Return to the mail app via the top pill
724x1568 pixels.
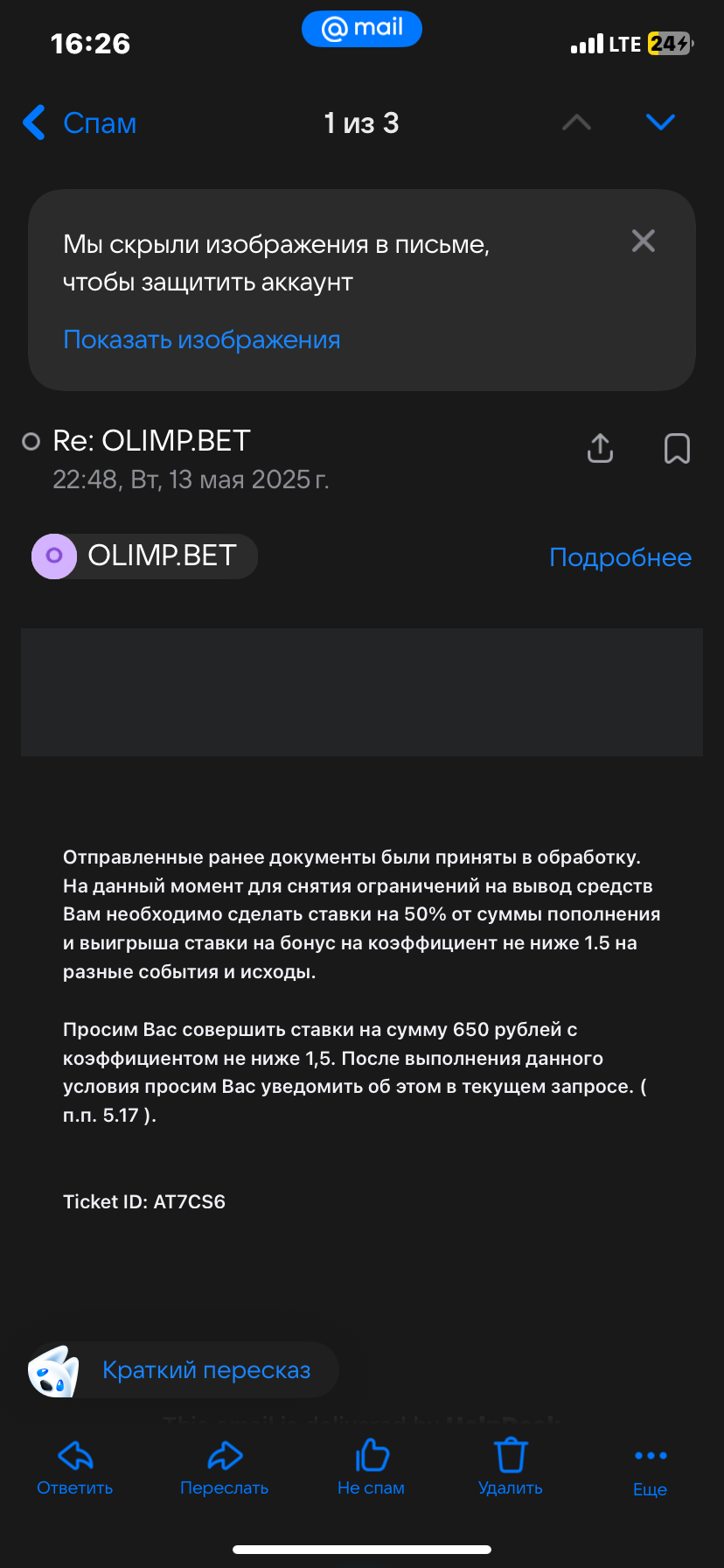(x=362, y=29)
